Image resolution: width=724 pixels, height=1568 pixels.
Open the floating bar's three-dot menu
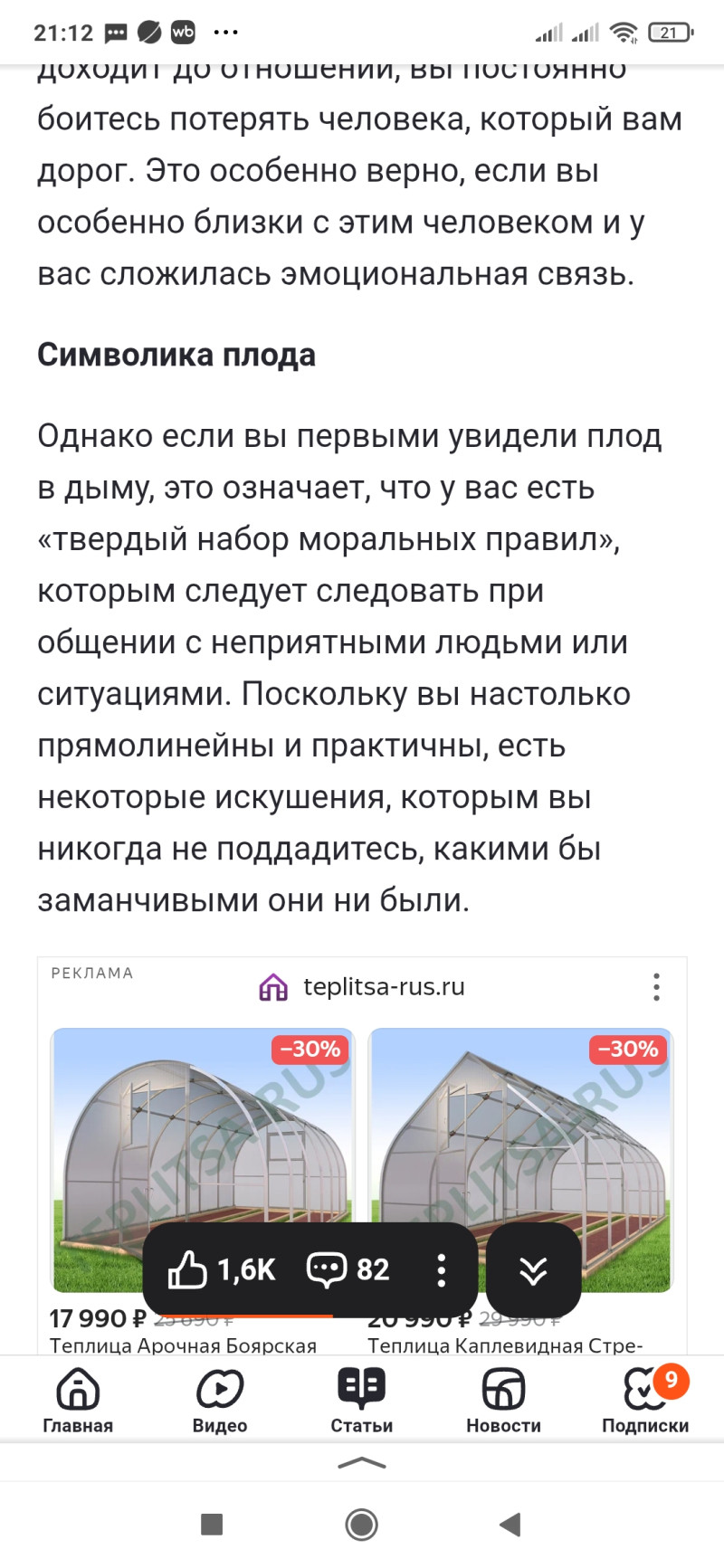click(x=441, y=1270)
